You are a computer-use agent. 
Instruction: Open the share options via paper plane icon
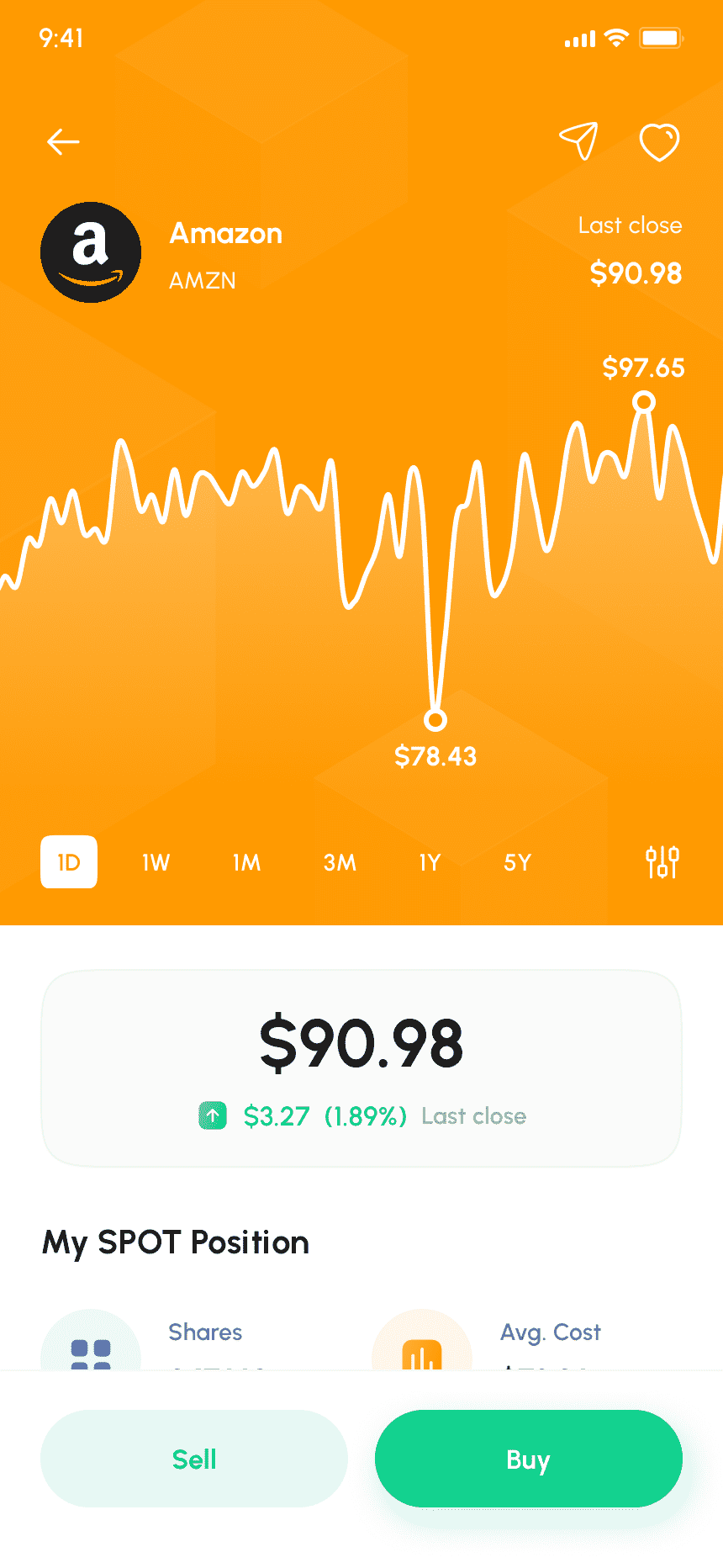click(579, 141)
